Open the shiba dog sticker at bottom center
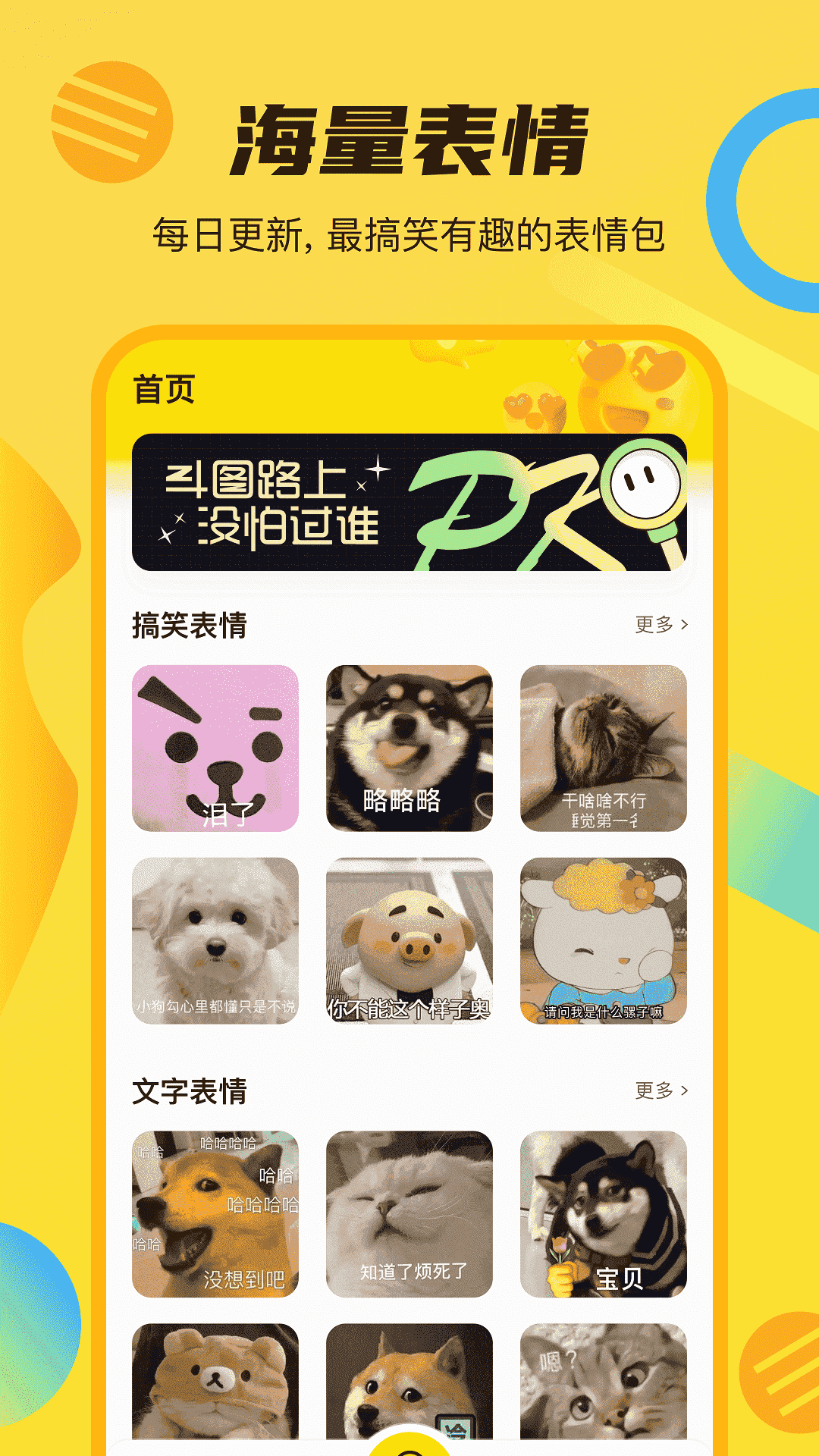 [409, 1403]
